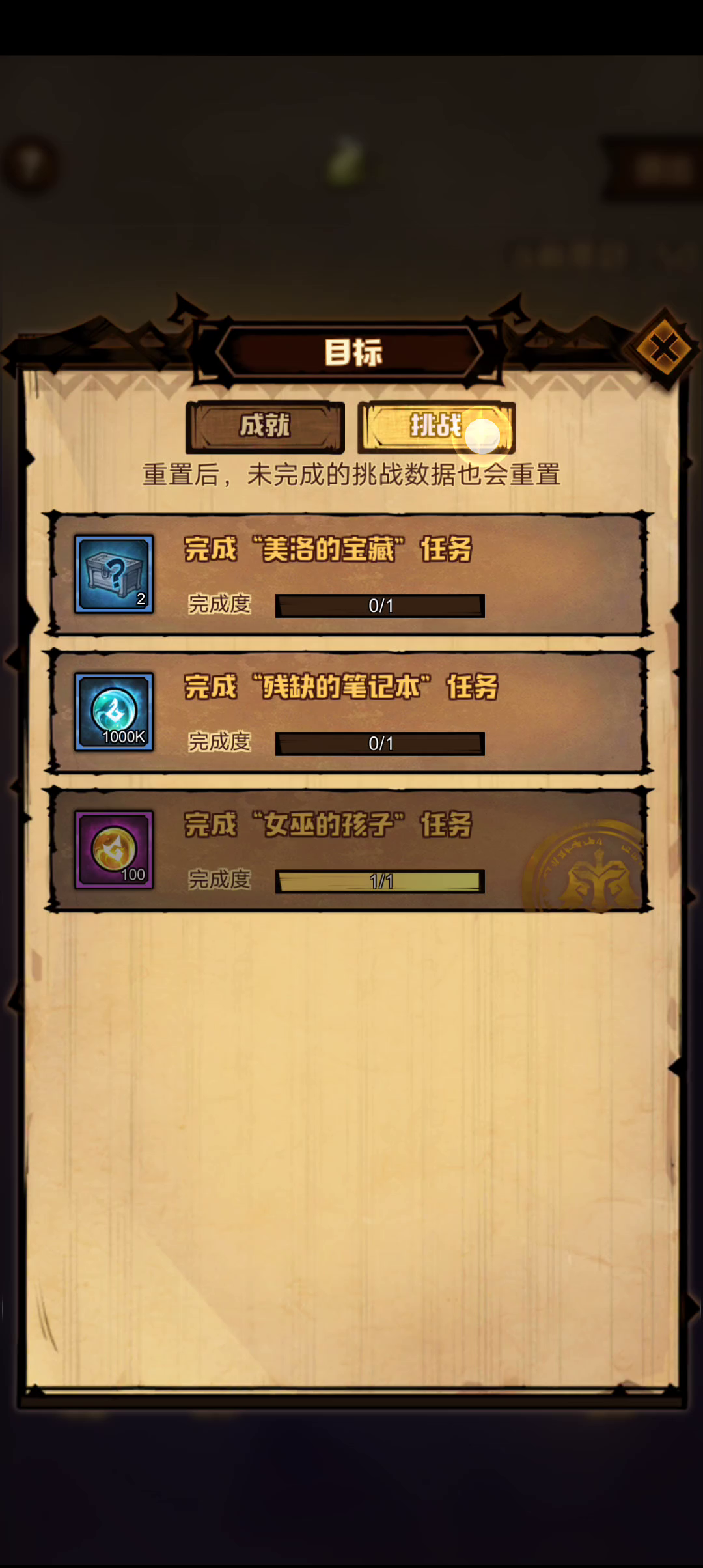Tap the purple 100 reward icon
The width and height of the screenshot is (703, 1568).
[114, 850]
